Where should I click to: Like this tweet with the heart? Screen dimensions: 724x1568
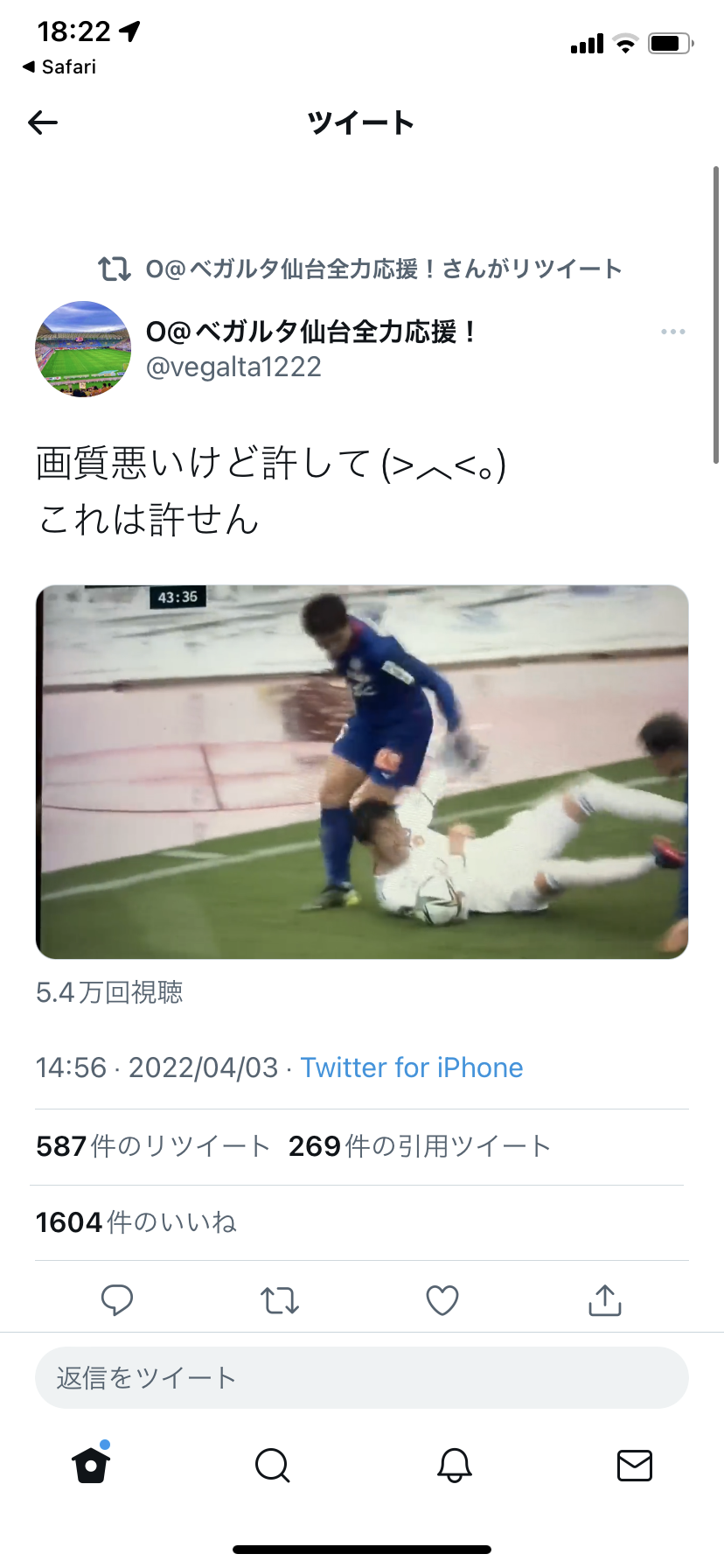tap(442, 1300)
